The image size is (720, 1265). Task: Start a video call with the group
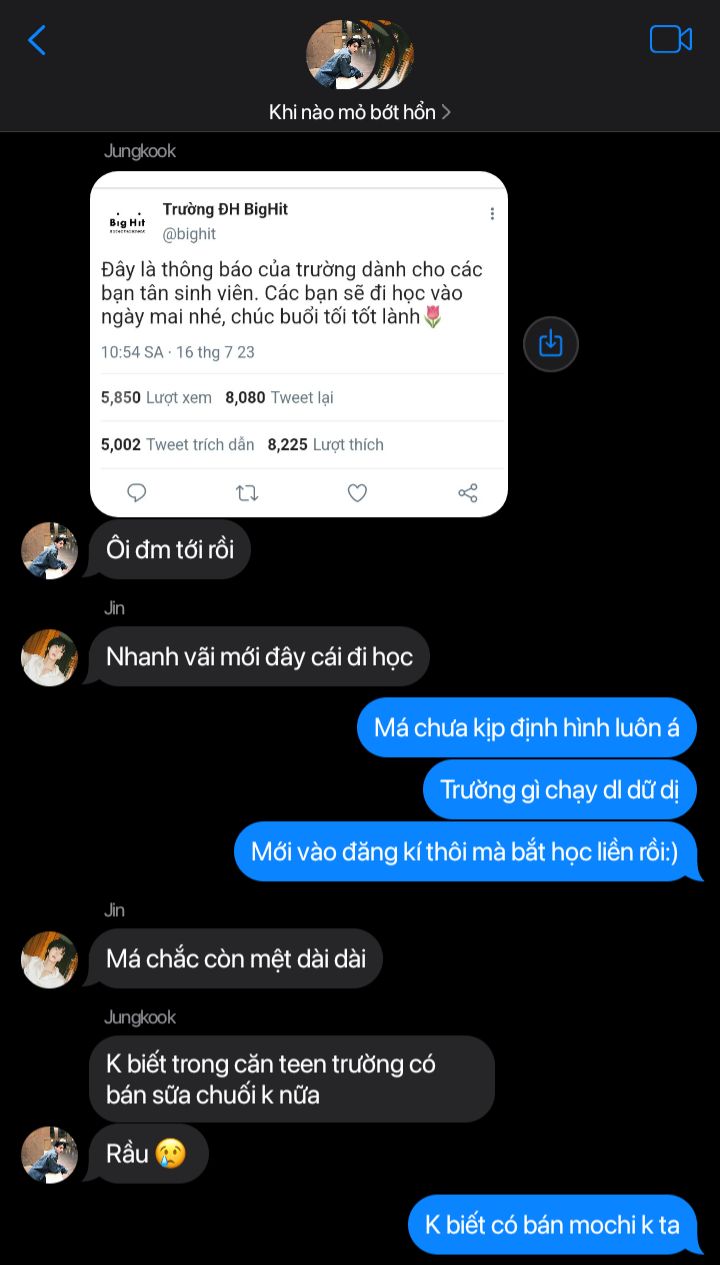[670, 40]
